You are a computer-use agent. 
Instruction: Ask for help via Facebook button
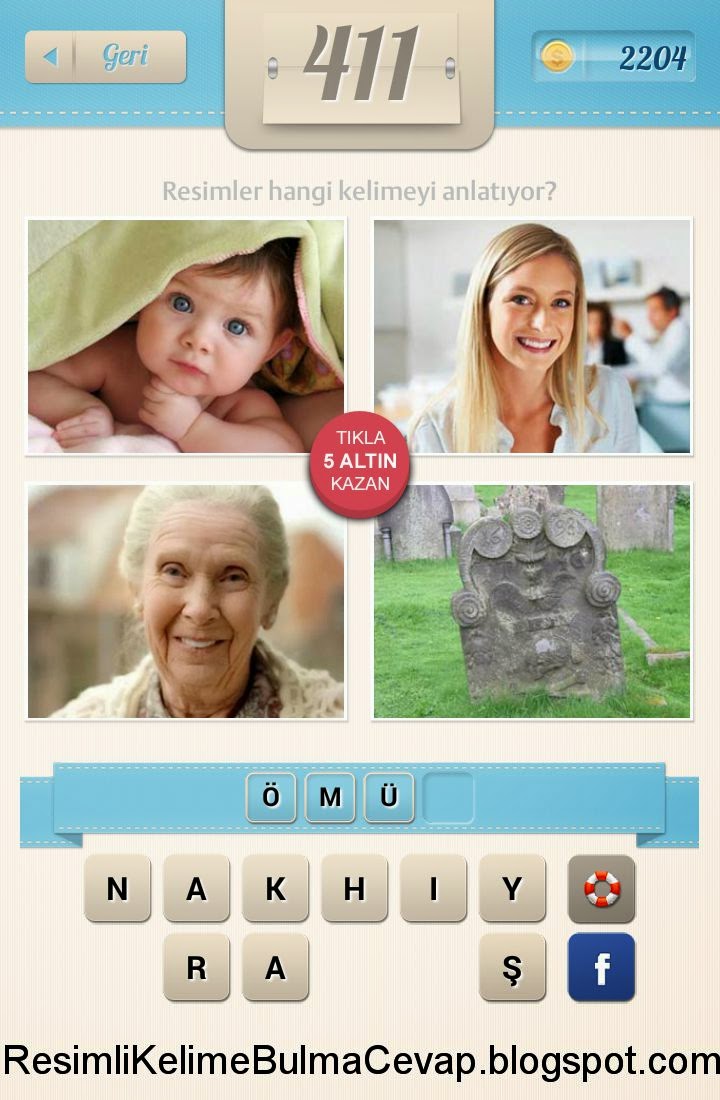click(x=601, y=967)
